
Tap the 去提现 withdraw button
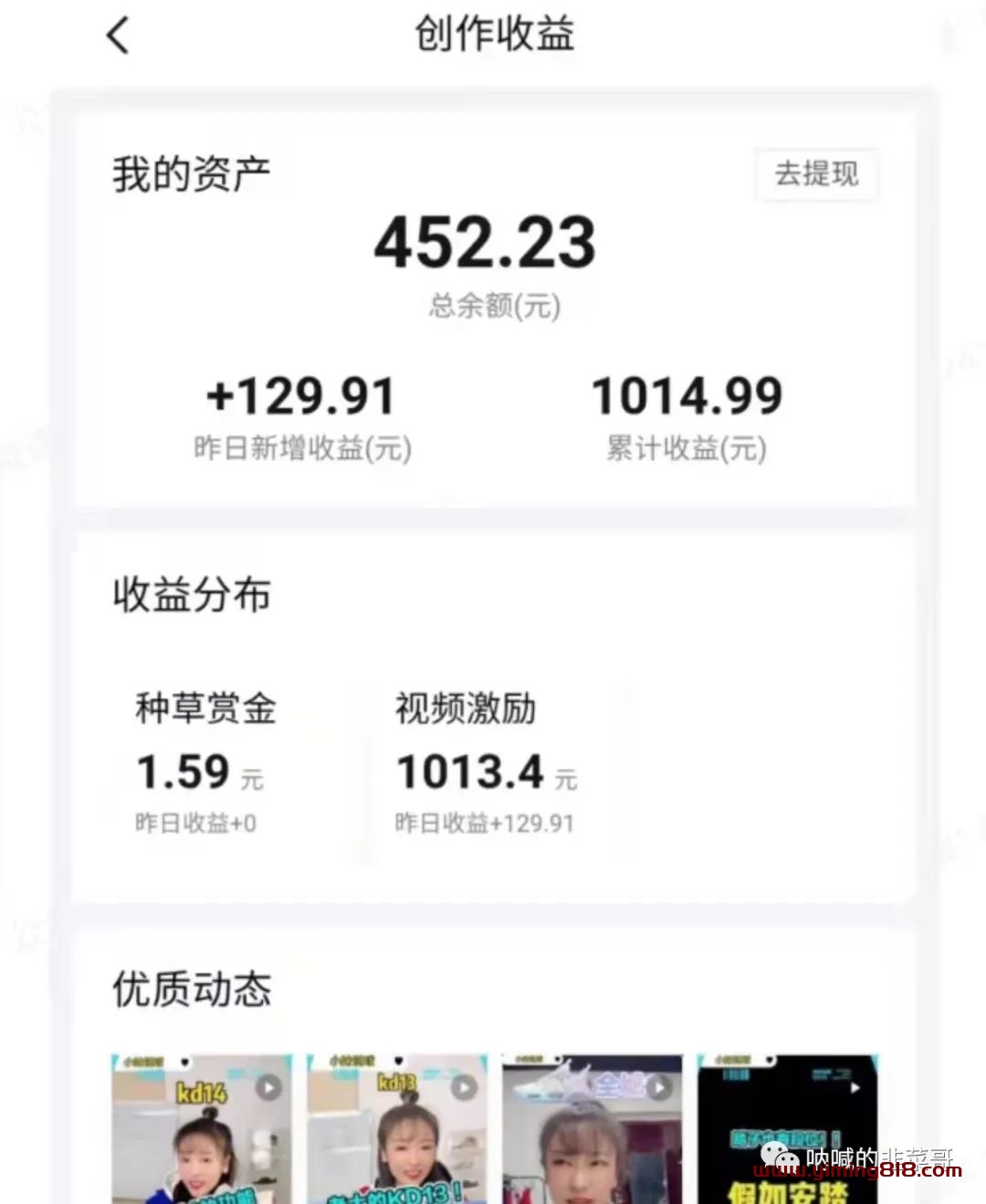(816, 173)
